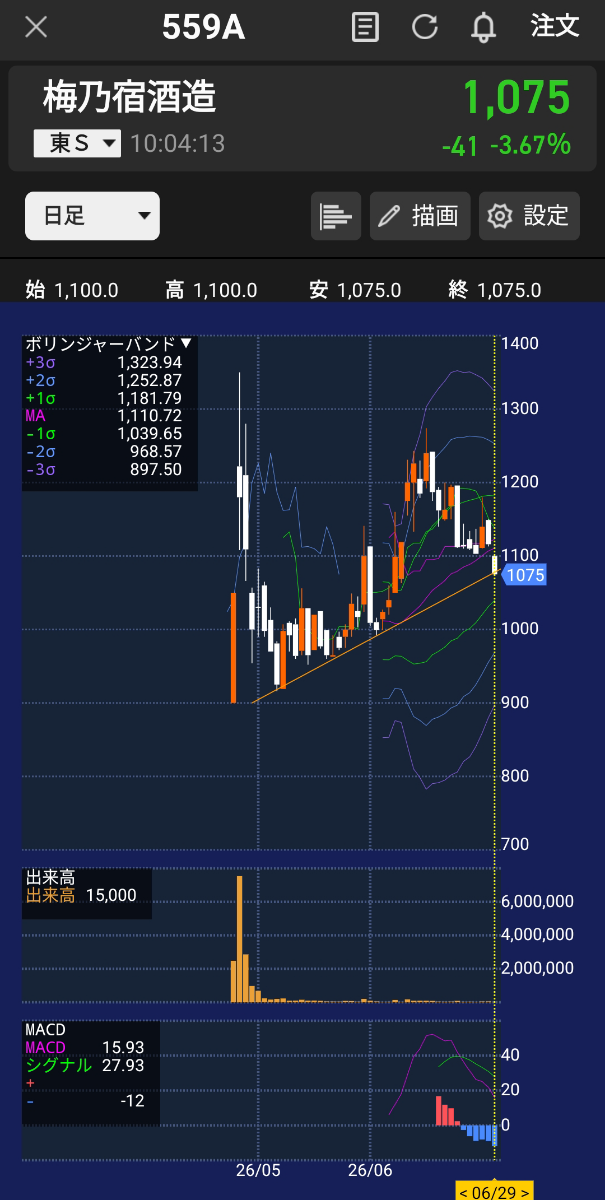
Task: Open the 東S market dropdown
Action: point(77,144)
